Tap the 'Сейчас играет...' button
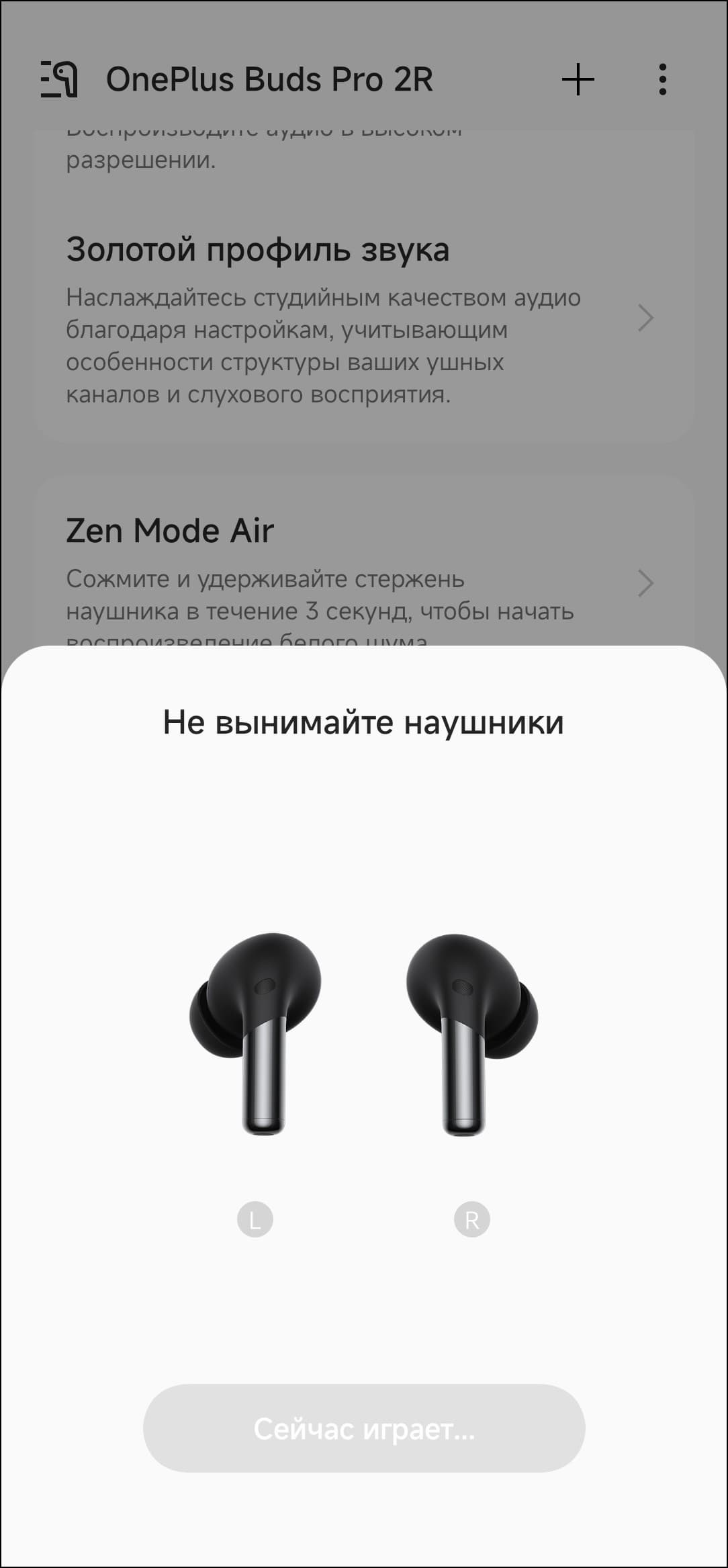This screenshot has height=1568, width=728. 363,1428
